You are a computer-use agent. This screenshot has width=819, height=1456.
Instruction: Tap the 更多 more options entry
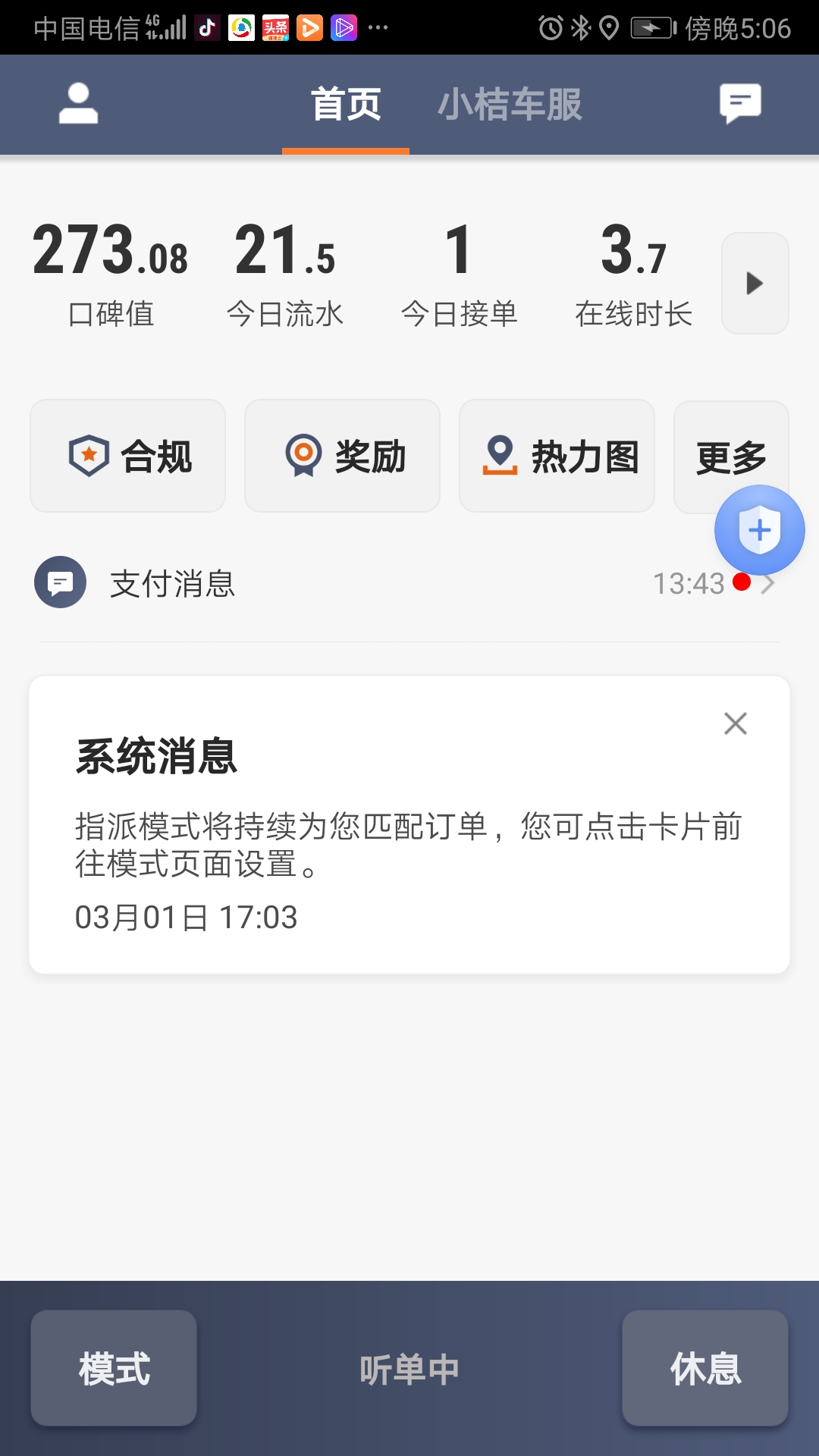coord(730,454)
